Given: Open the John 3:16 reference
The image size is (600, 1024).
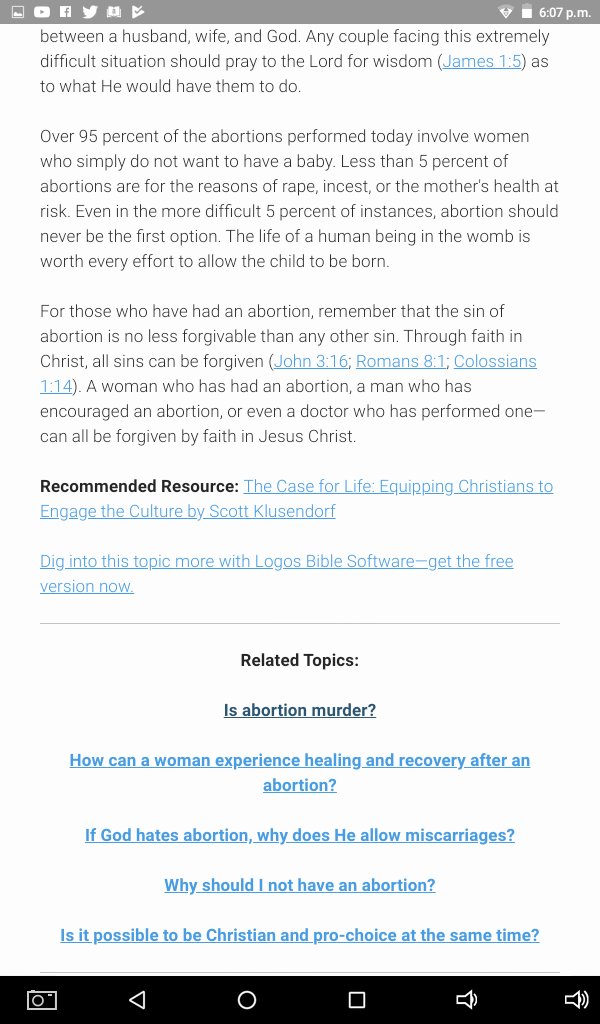Looking at the screenshot, I should pyautogui.click(x=310, y=361).
